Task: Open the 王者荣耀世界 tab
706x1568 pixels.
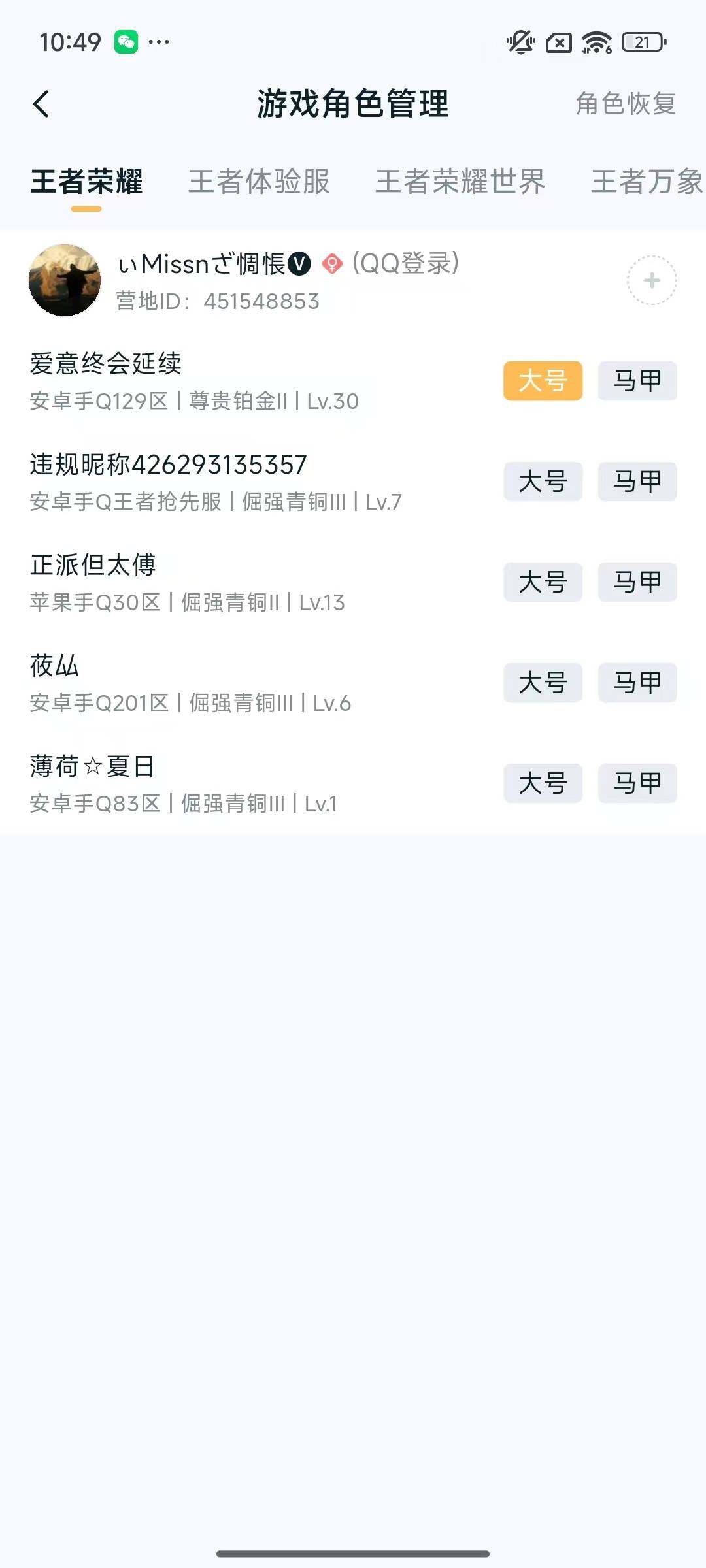Action: [x=460, y=183]
